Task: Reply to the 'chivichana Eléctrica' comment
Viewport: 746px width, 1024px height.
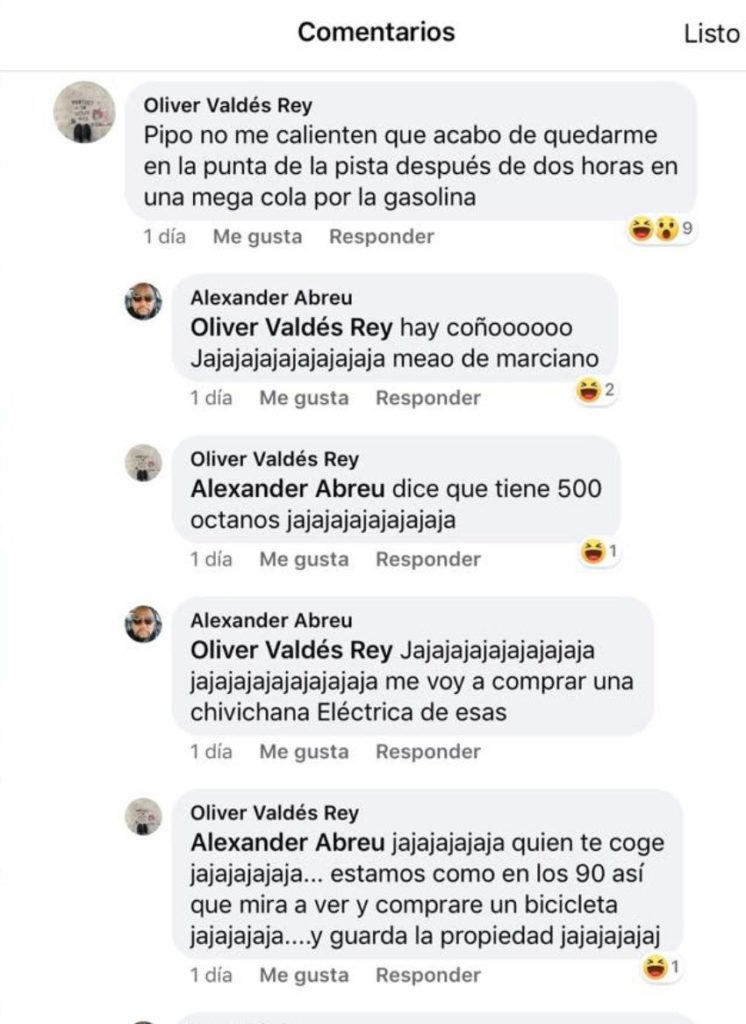Action: click(x=428, y=752)
